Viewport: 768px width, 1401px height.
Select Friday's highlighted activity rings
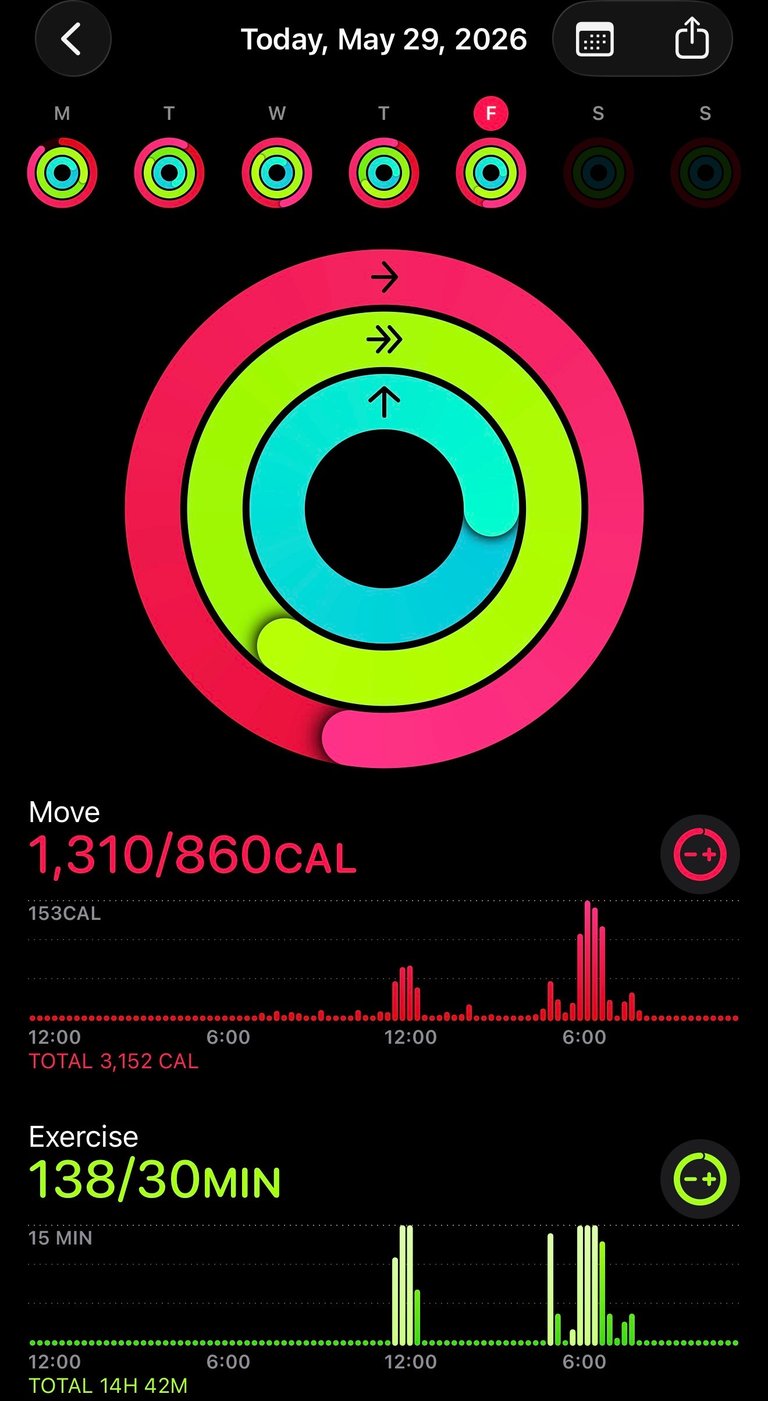[490, 173]
